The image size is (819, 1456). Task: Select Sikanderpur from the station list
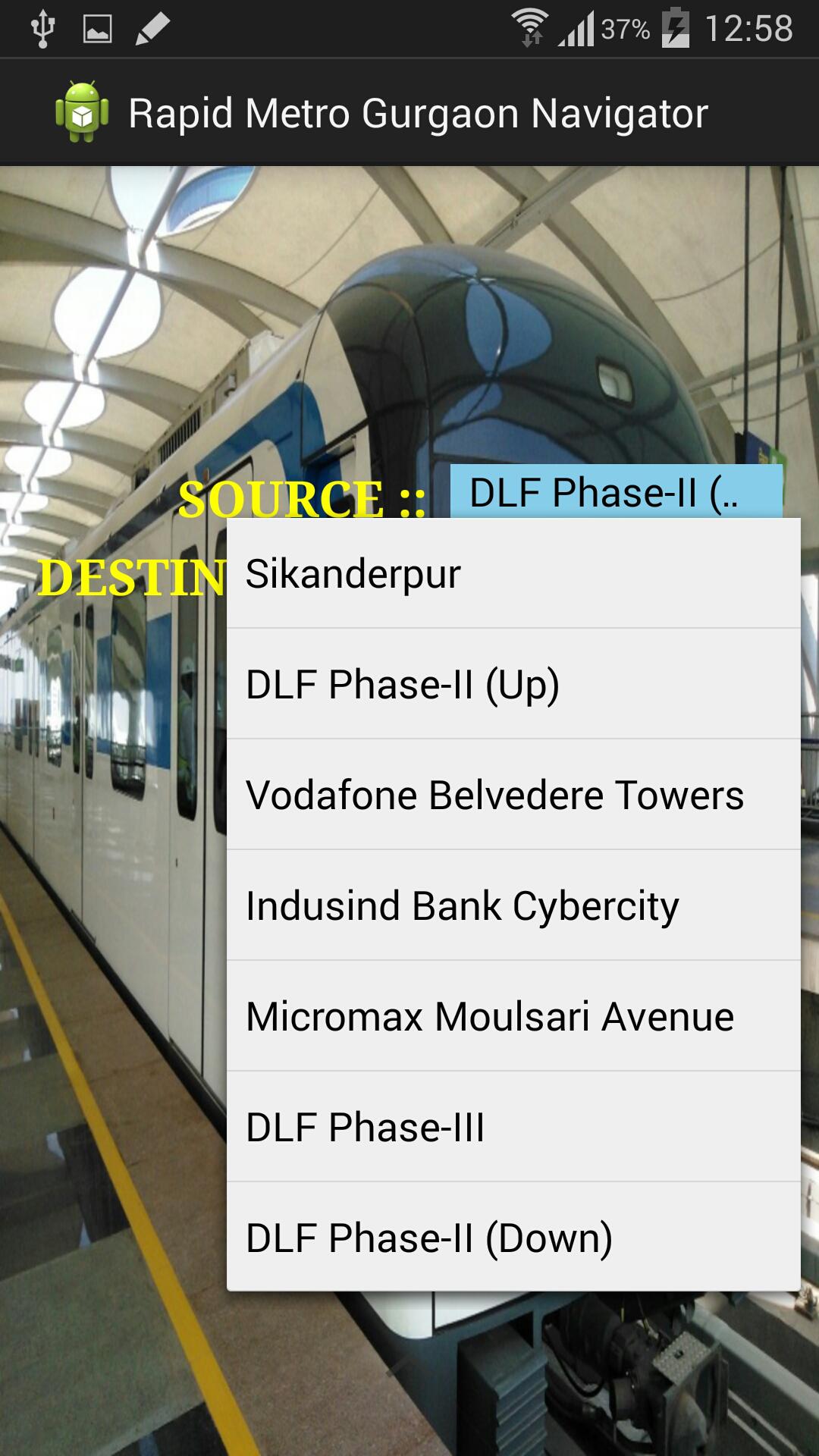tap(513, 574)
